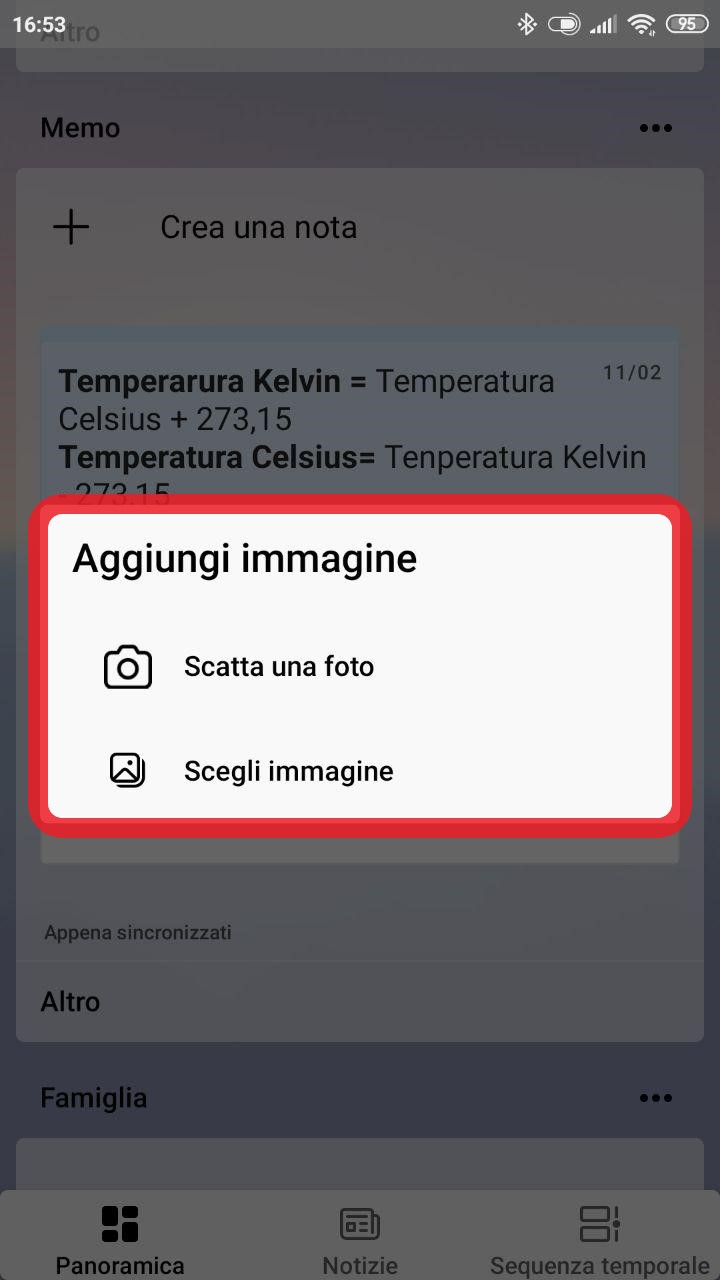Switch to the Notizie tab
720x1280 pixels.
click(x=360, y=1240)
